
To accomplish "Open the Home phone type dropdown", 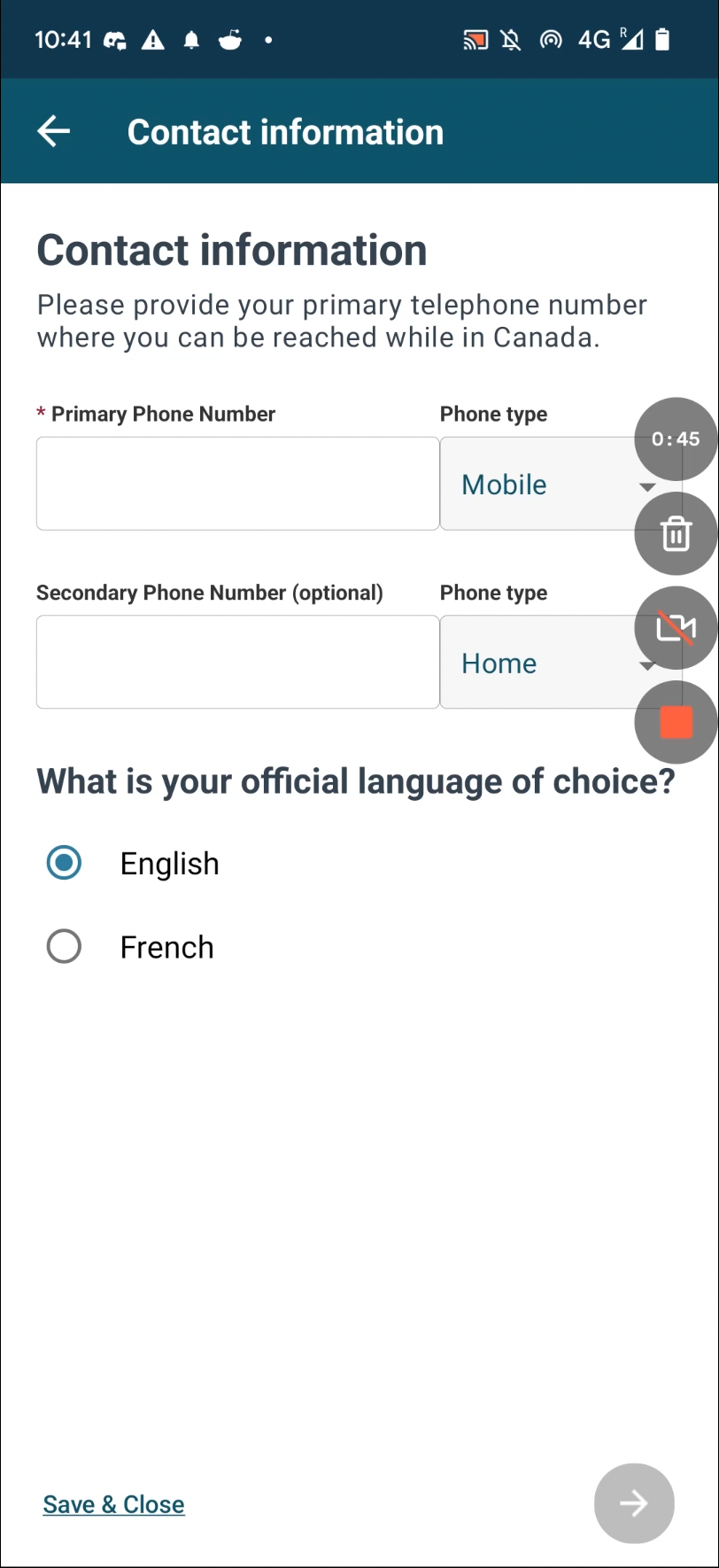I will click(x=561, y=663).
